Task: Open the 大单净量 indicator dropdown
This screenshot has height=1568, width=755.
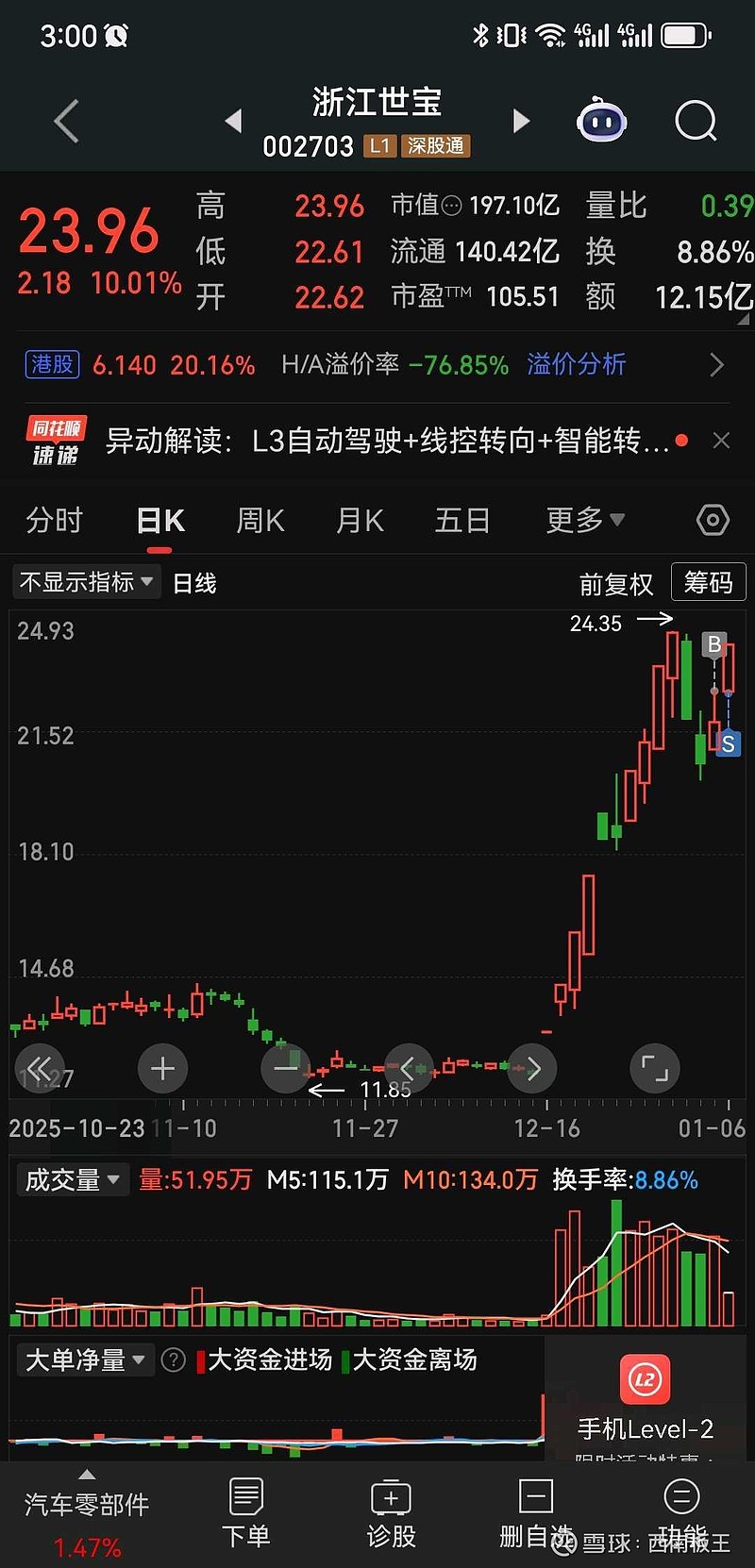Action: [x=85, y=1359]
